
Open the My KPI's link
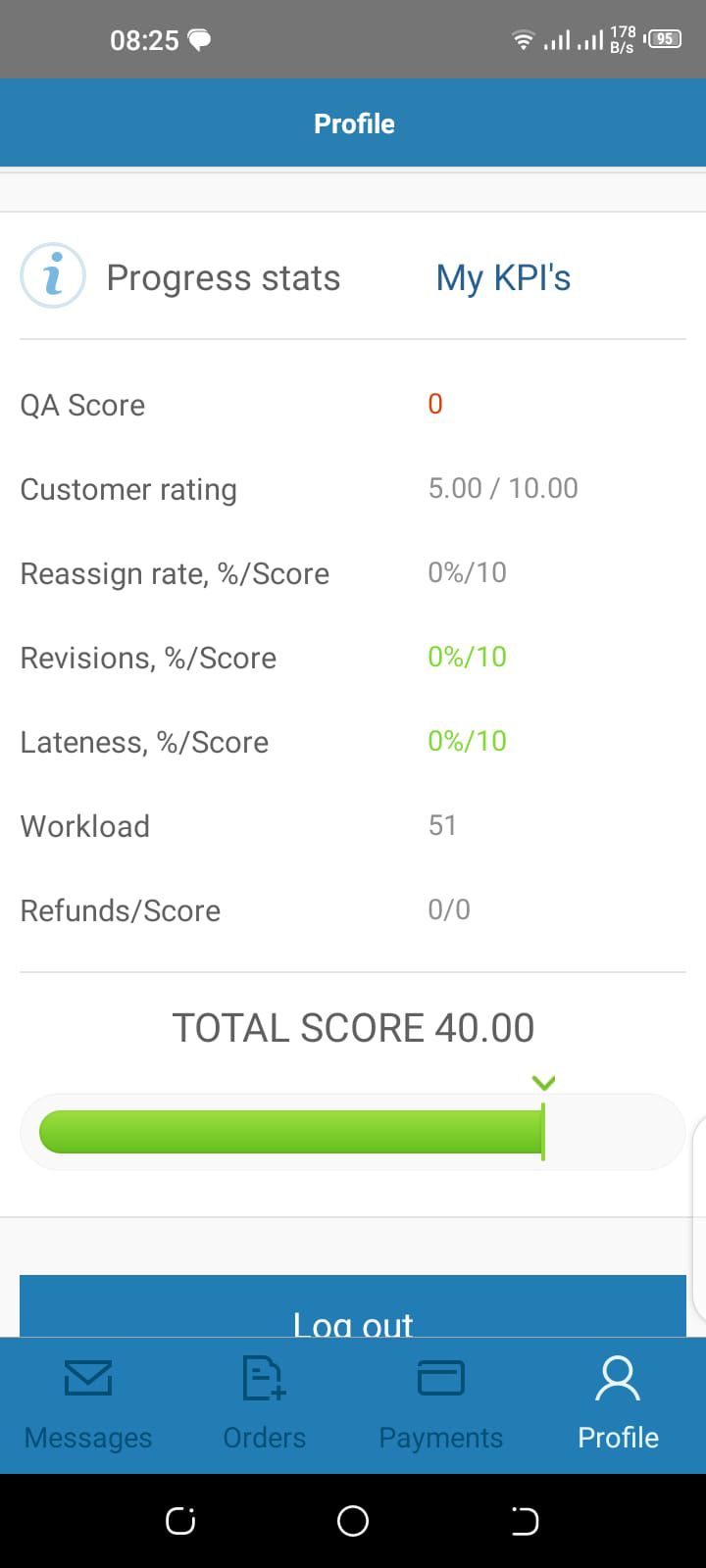click(x=503, y=278)
